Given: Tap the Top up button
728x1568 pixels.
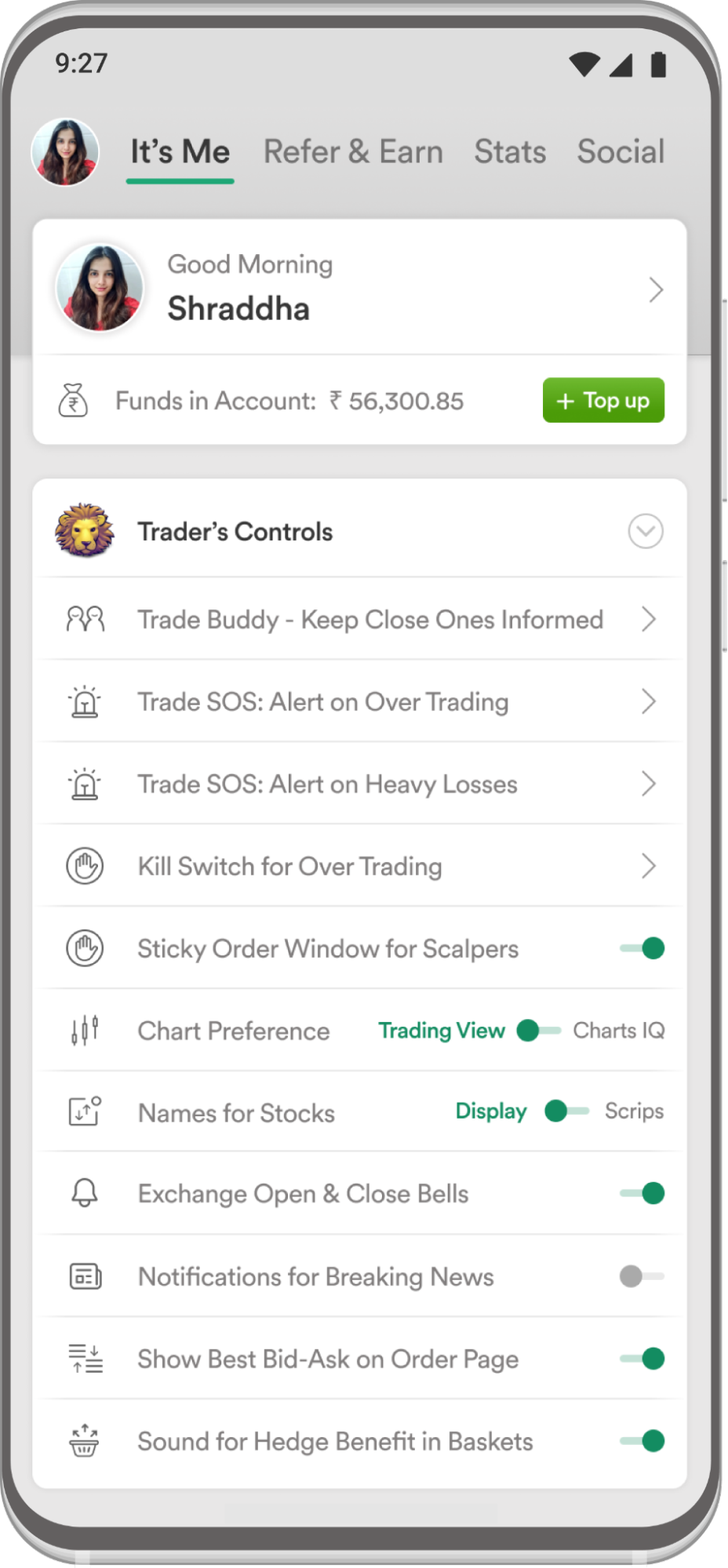Looking at the screenshot, I should click(603, 401).
